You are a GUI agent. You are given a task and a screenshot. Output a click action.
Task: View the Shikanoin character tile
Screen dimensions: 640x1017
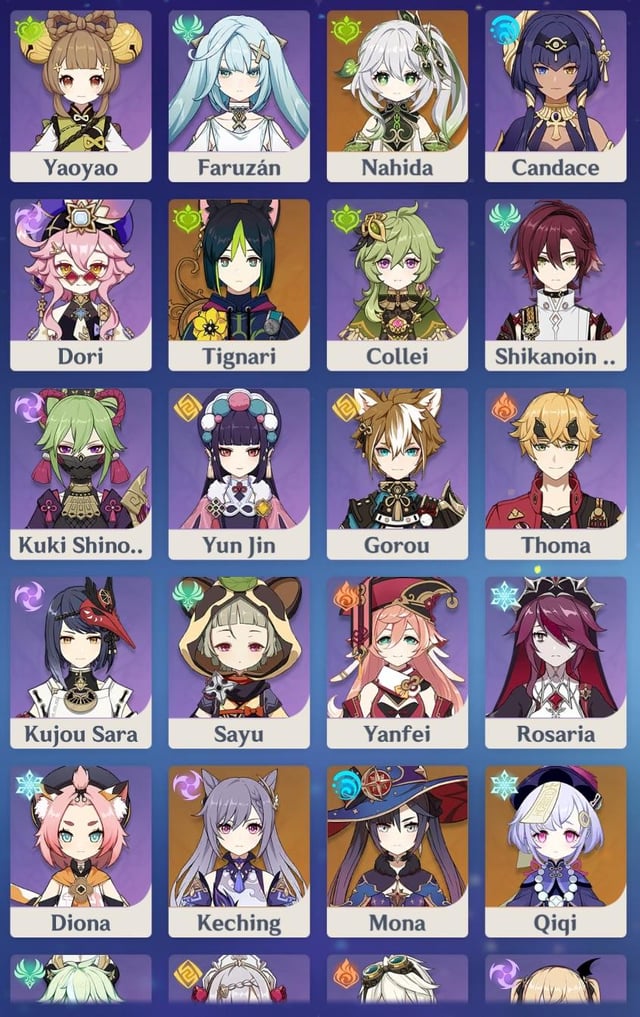tap(555, 284)
